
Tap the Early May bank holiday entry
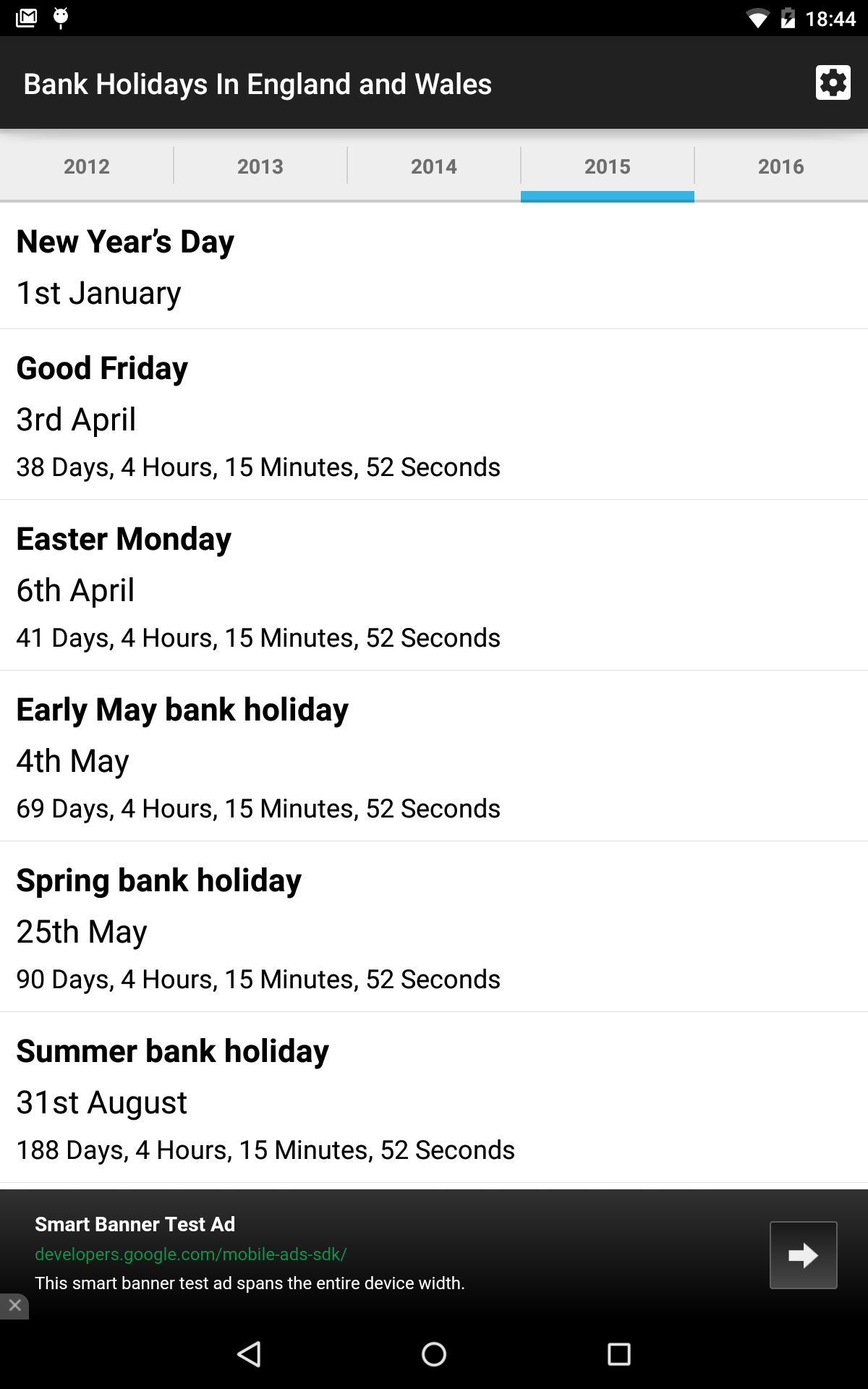click(x=434, y=757)
